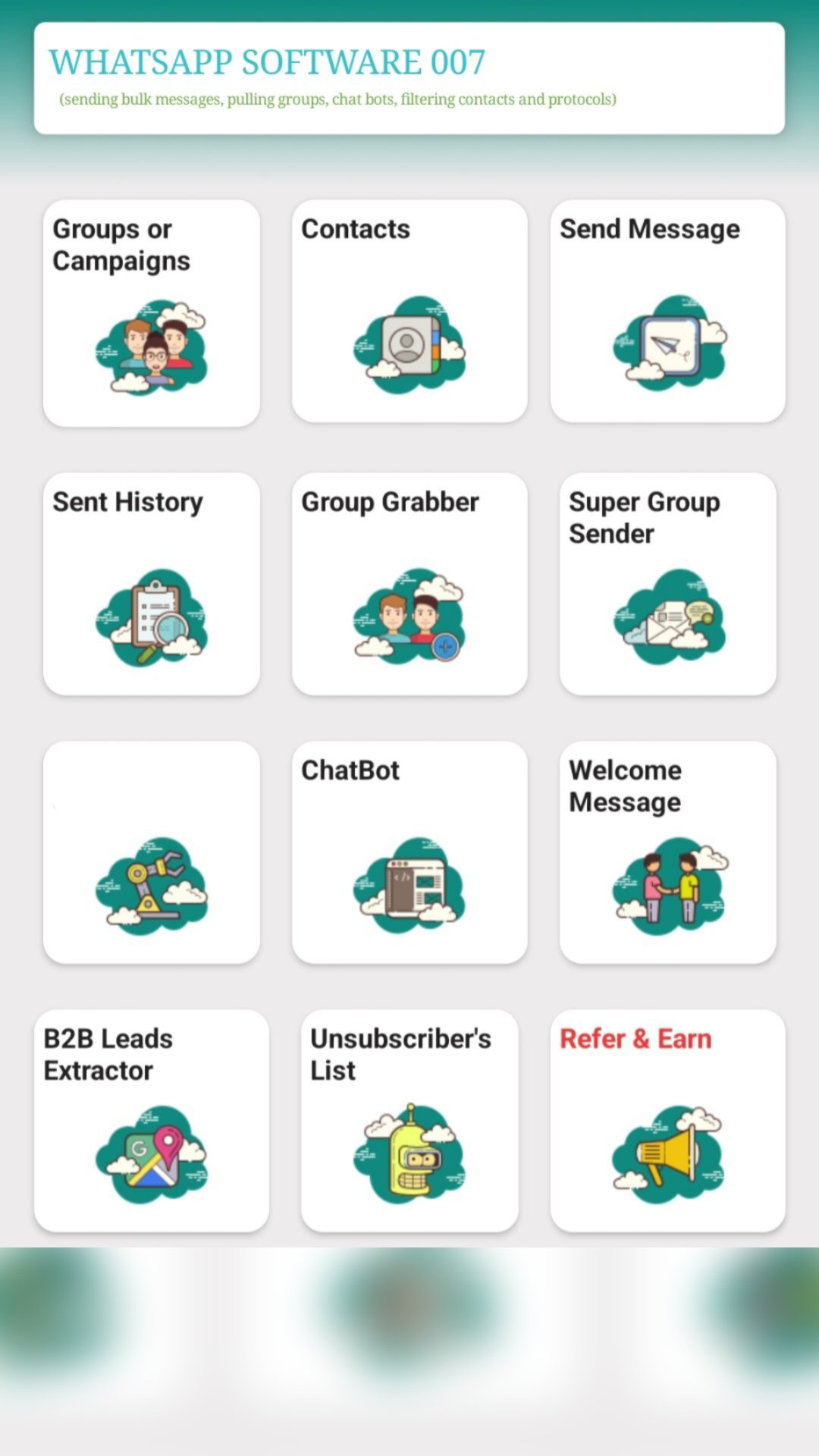Open Super Group Sender
The height and width of the screenshot is (1456, 819).
(667, 584)
